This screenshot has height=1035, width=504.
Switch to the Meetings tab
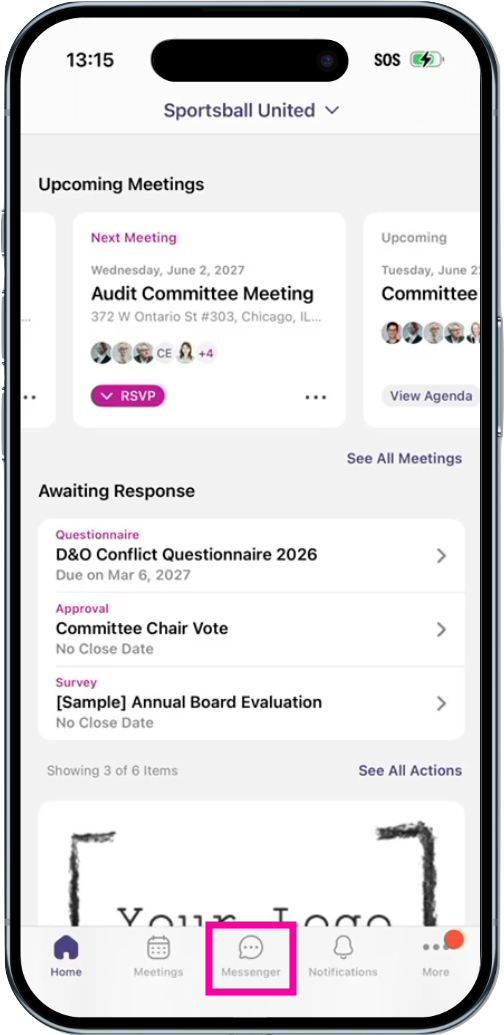[158, 956]
